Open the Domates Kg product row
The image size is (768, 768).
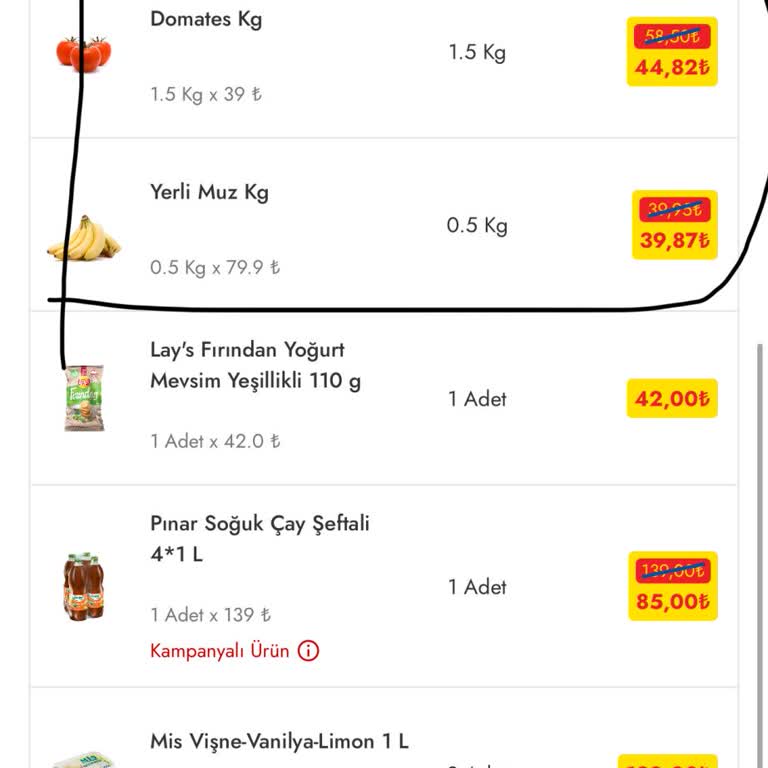pyautogui.click(x=206, y=20)
